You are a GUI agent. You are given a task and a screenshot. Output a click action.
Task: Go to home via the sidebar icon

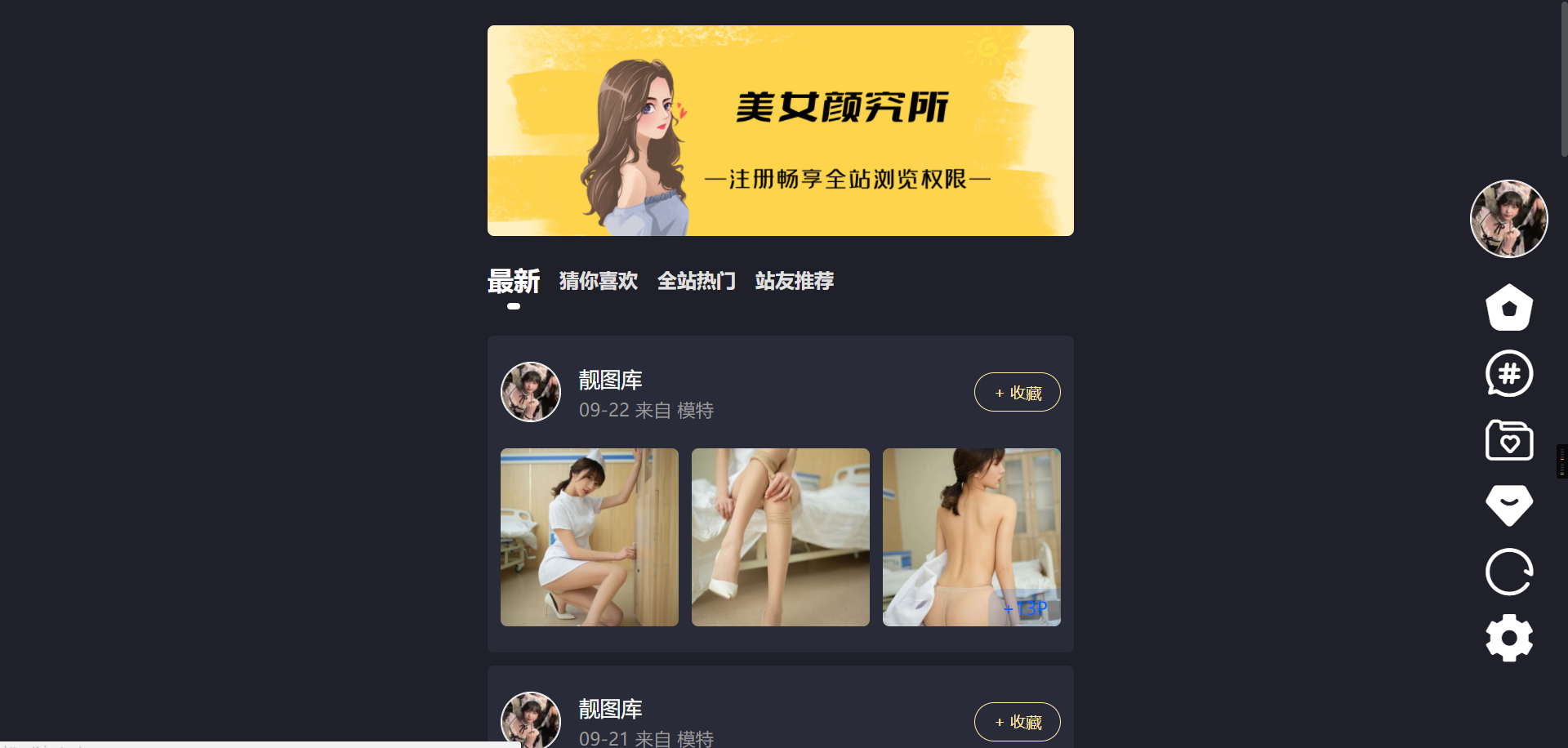[x=1508, y=308]
